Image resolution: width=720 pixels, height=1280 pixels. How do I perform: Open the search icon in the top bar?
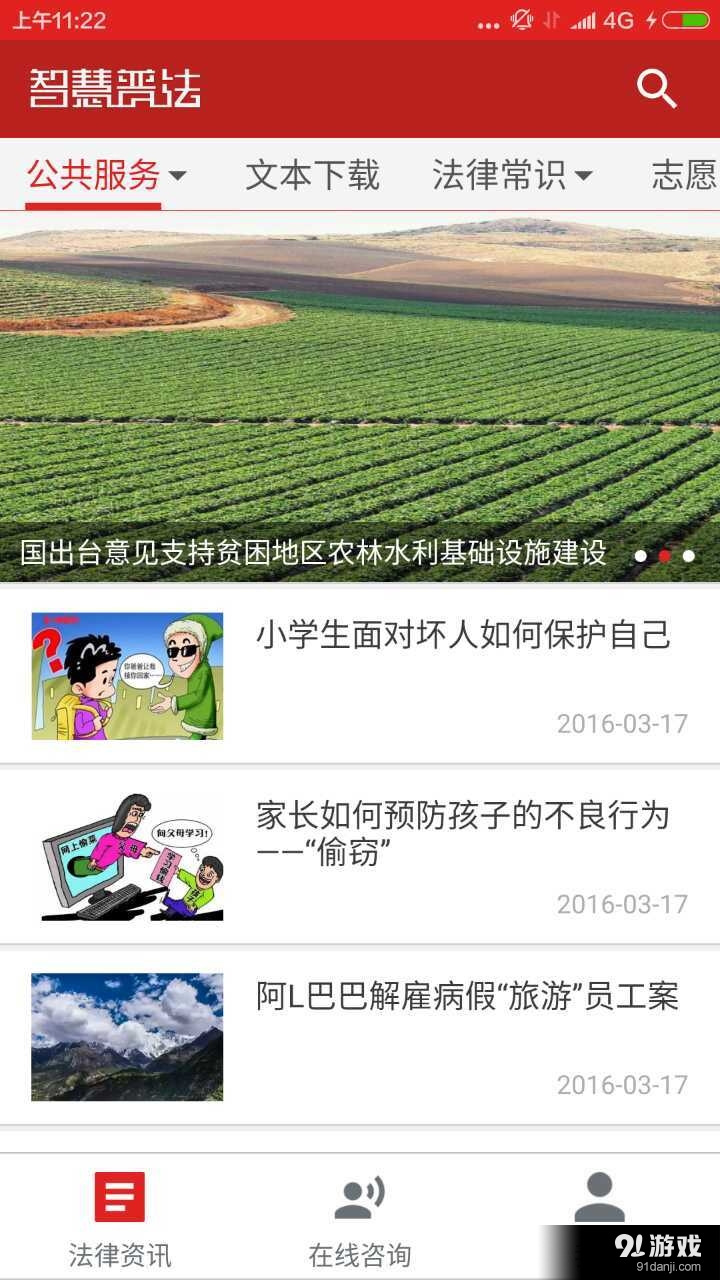tap(656, 88)
